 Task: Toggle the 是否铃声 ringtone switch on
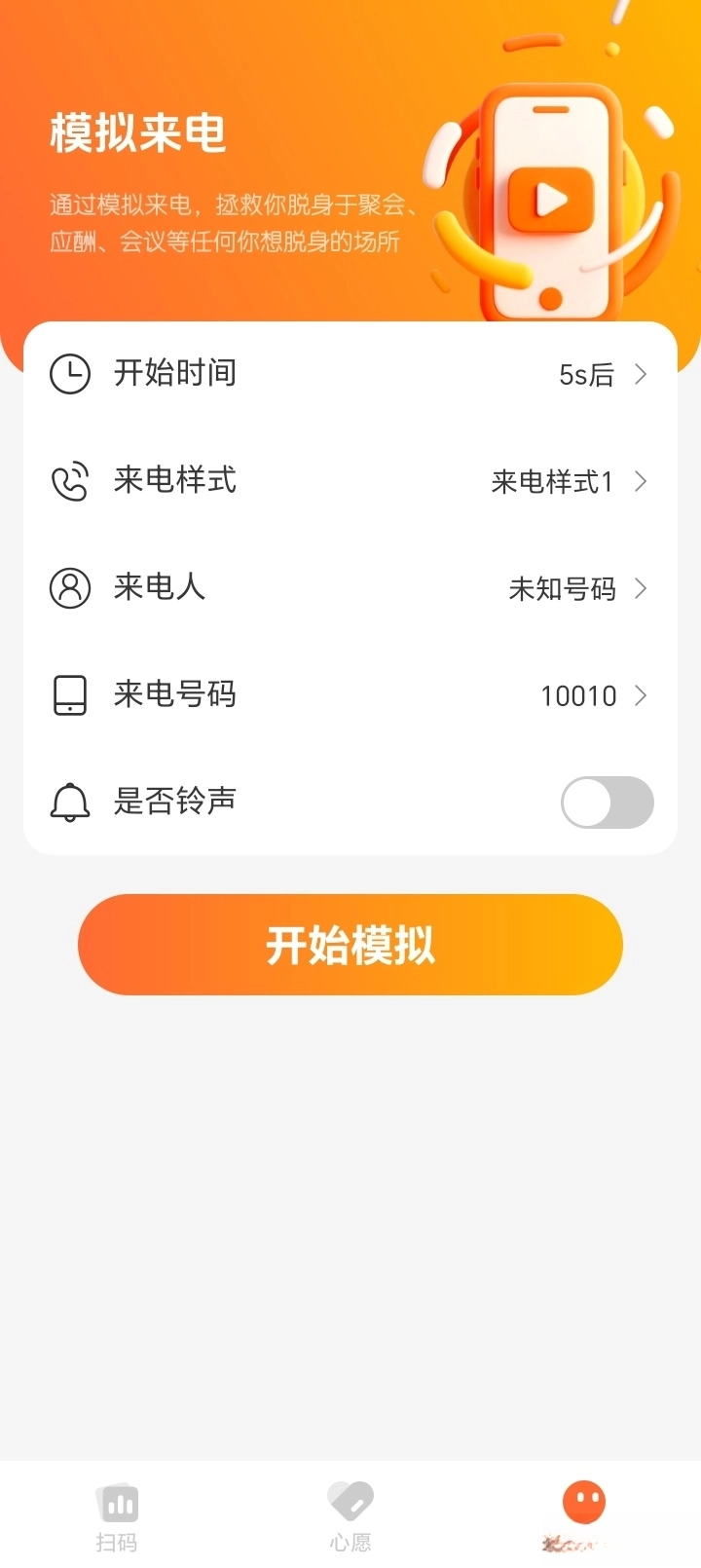606,803
